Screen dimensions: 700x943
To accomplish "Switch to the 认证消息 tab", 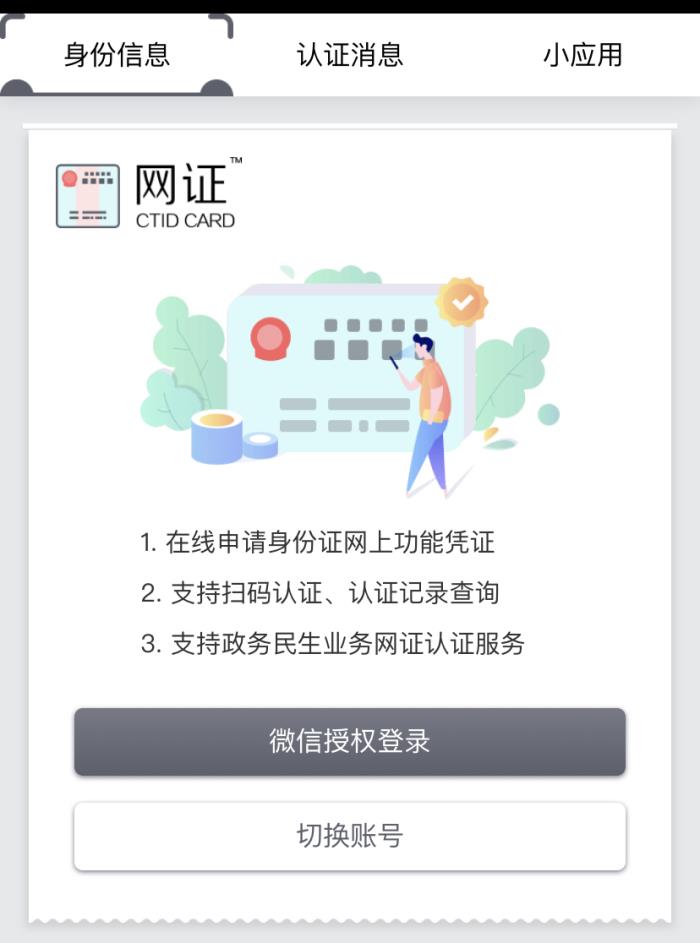I will pos(349,54).
